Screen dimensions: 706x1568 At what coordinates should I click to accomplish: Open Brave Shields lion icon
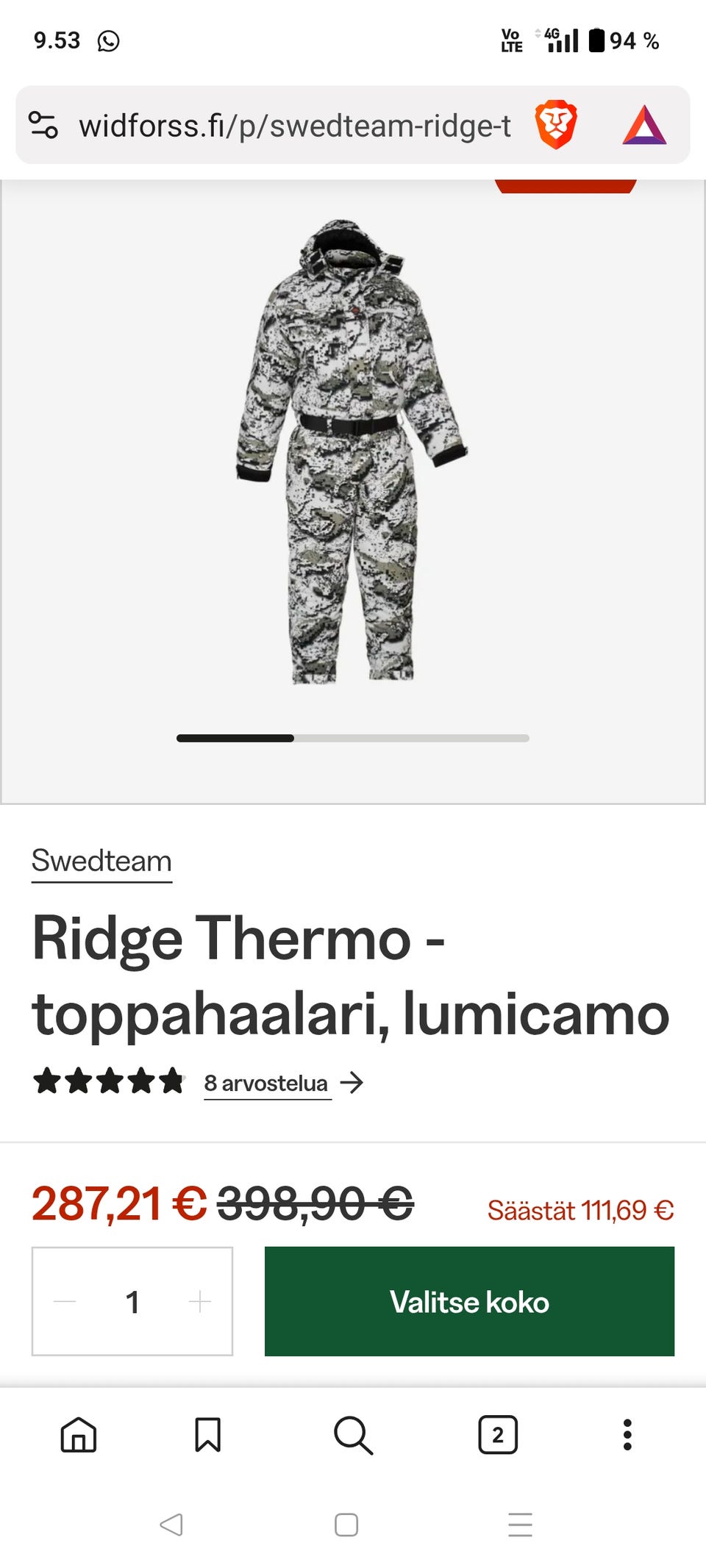coord(556,125)
